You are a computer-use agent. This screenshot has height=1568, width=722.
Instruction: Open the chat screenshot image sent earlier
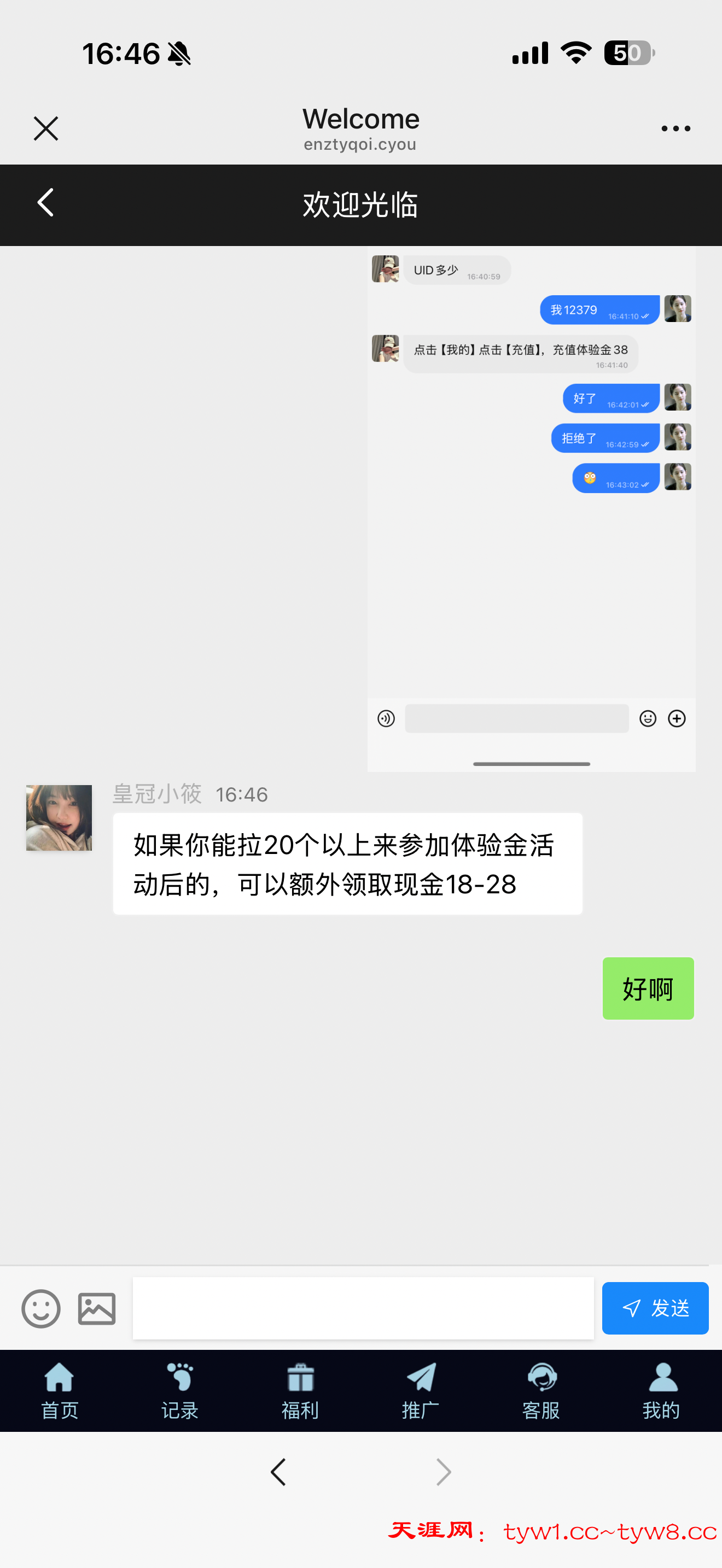tap(531, 509)
